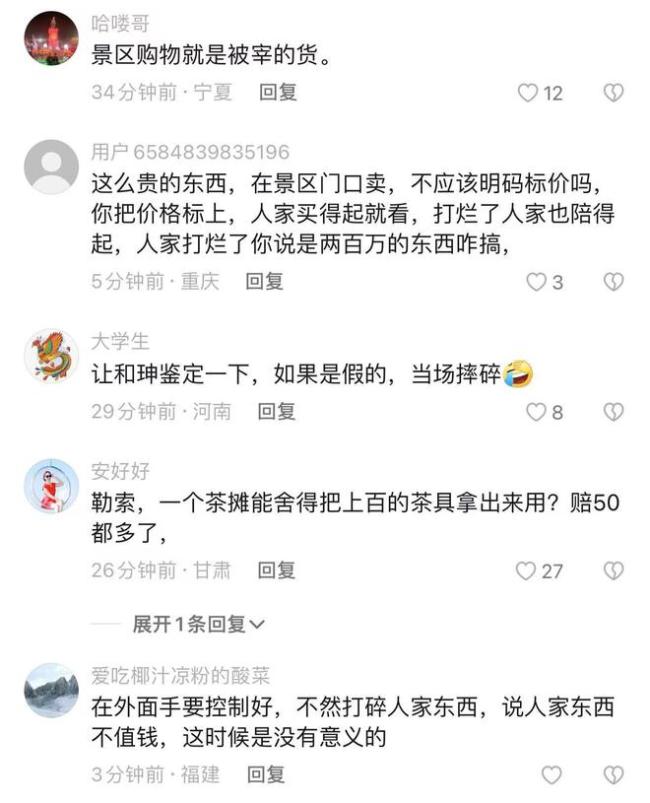Viewport: 650px width, 803px height.
Task: View 安好好's profile avatar
Action: [x=50, y=486]
